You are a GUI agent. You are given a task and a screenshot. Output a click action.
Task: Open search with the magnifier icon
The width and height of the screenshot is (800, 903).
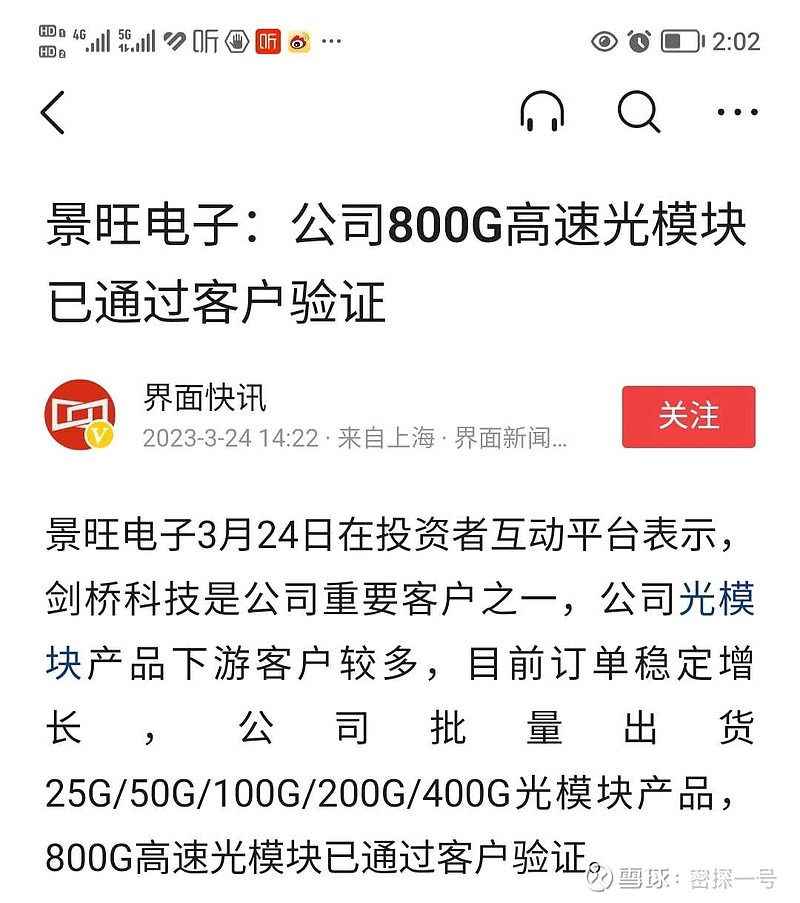coord(639,113)
